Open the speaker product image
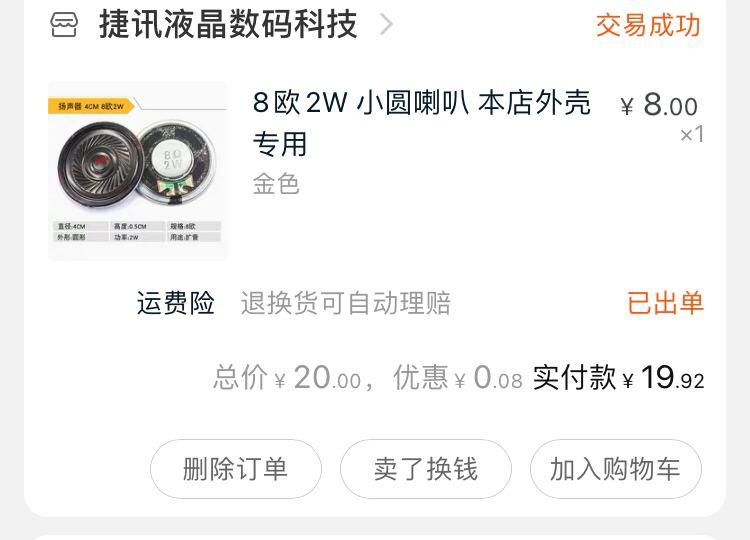750x540 pixels. [x=138, y=171]
